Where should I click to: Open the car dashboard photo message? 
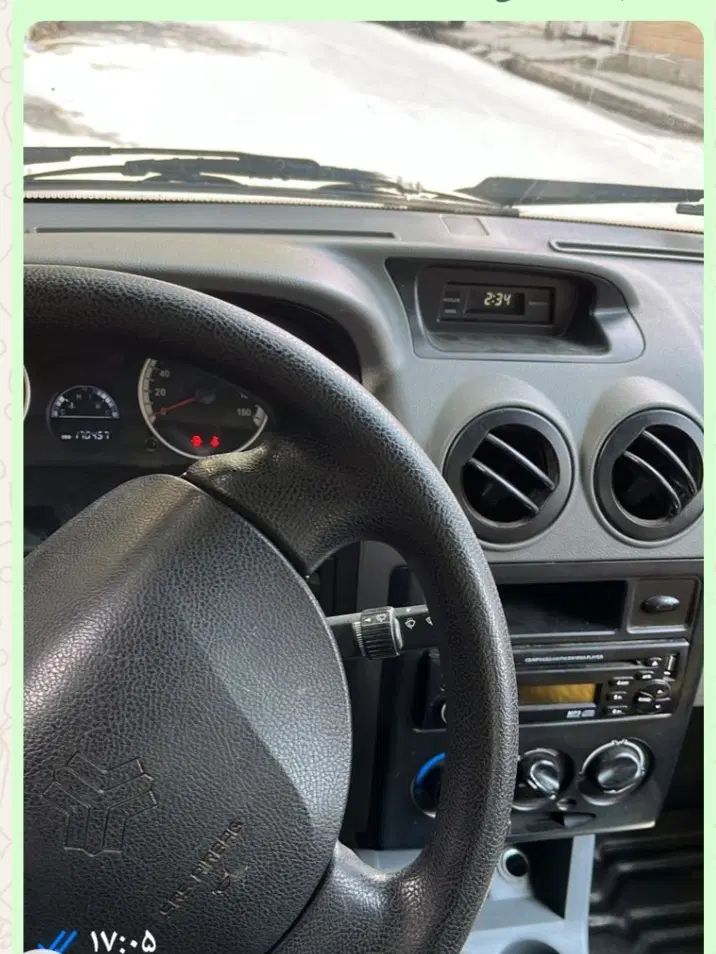click(362, 480)
